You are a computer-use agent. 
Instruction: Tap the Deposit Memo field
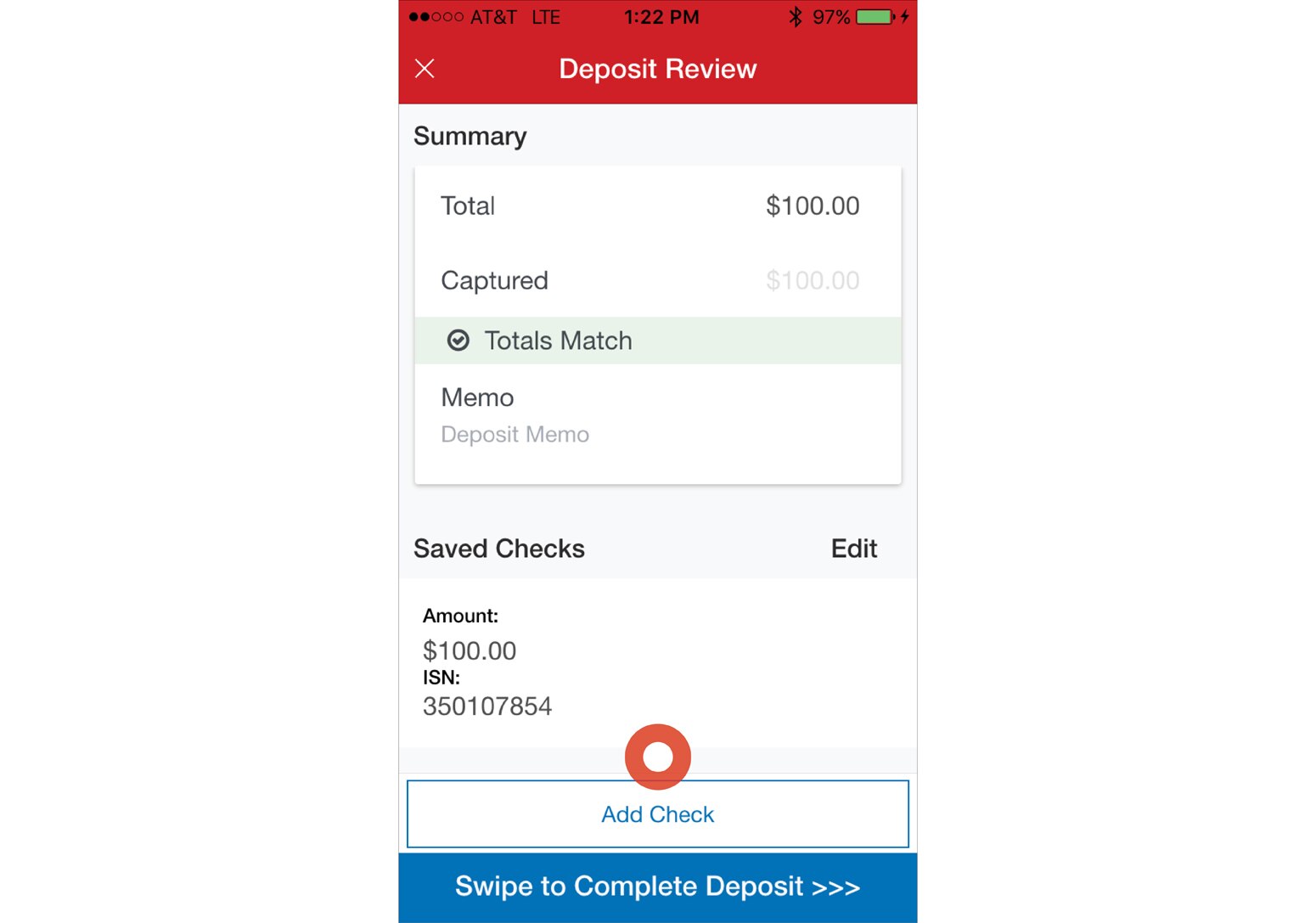point(515,435)
